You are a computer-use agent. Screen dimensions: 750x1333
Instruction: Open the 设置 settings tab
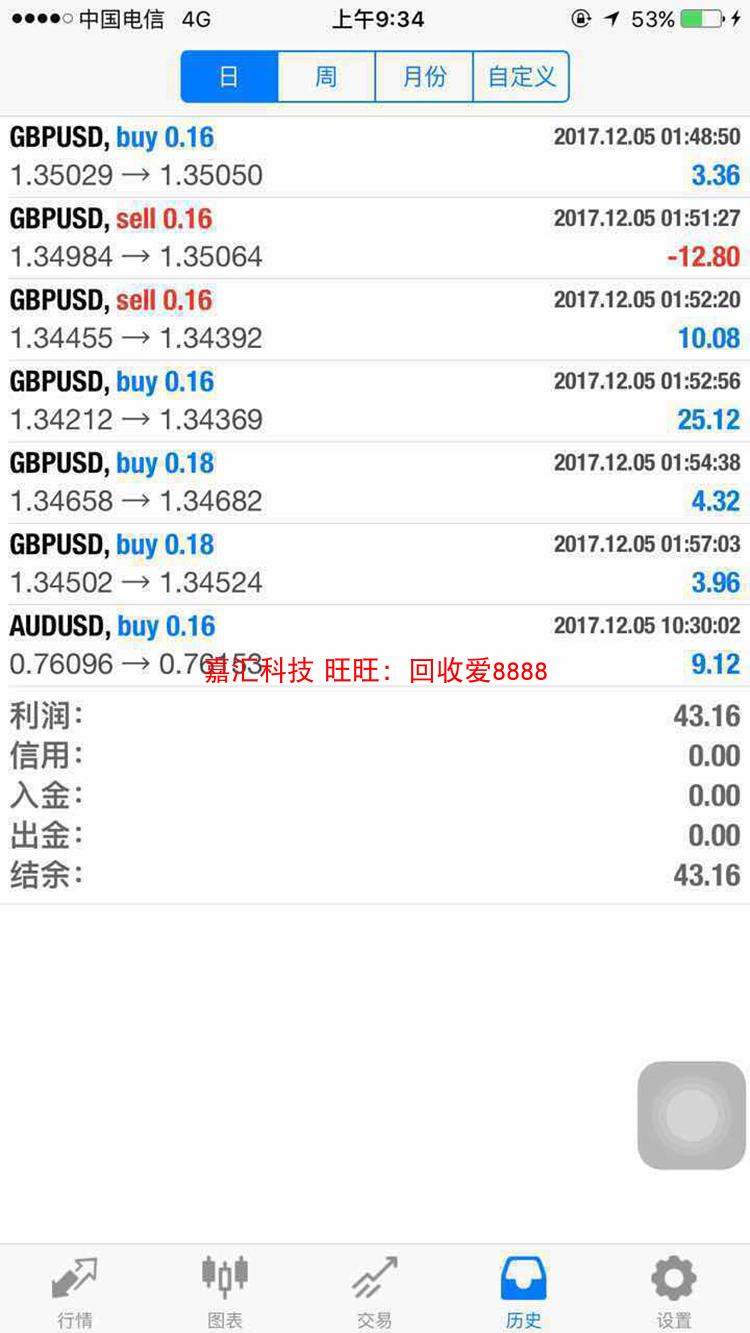pyautogui.click(x=674, y=1291)
